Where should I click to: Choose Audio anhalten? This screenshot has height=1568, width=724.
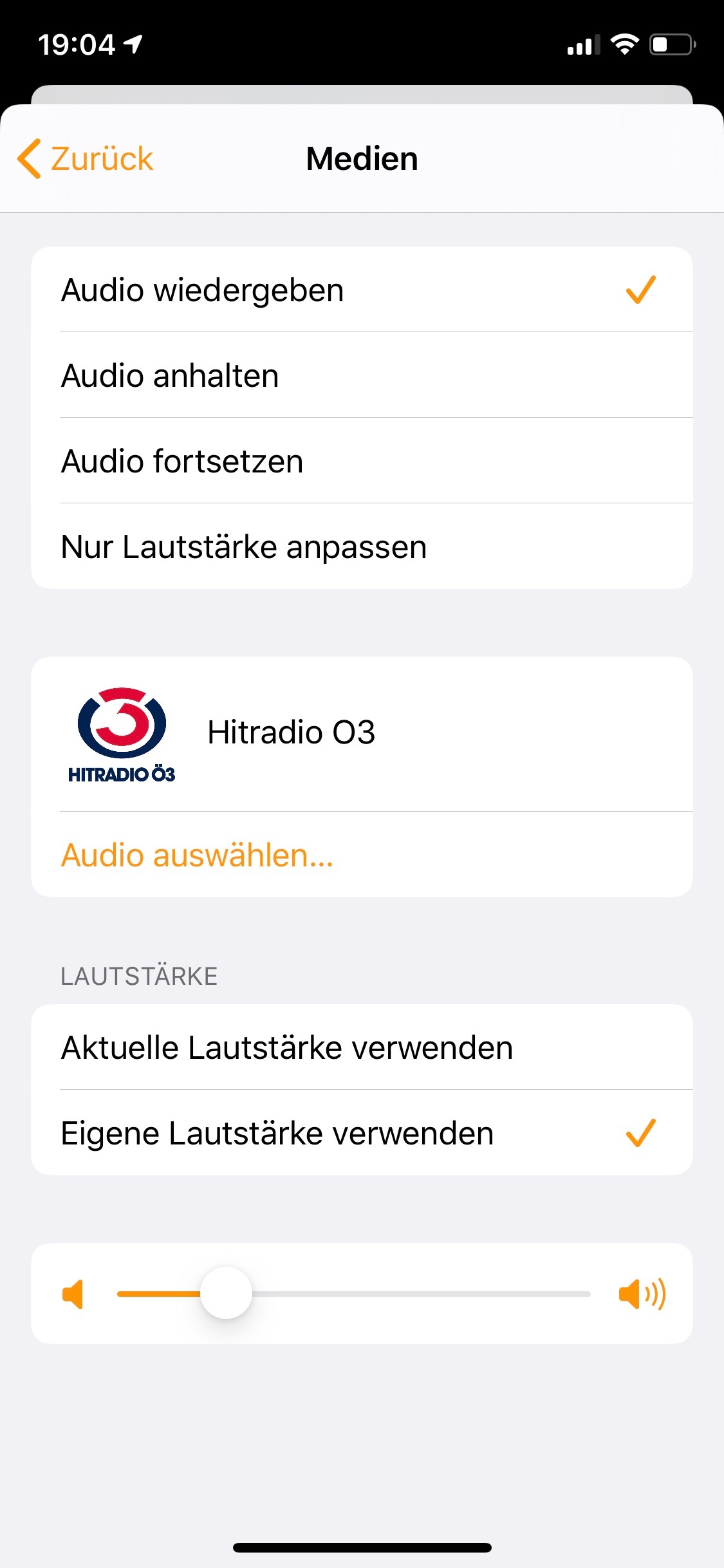[361, 375]
